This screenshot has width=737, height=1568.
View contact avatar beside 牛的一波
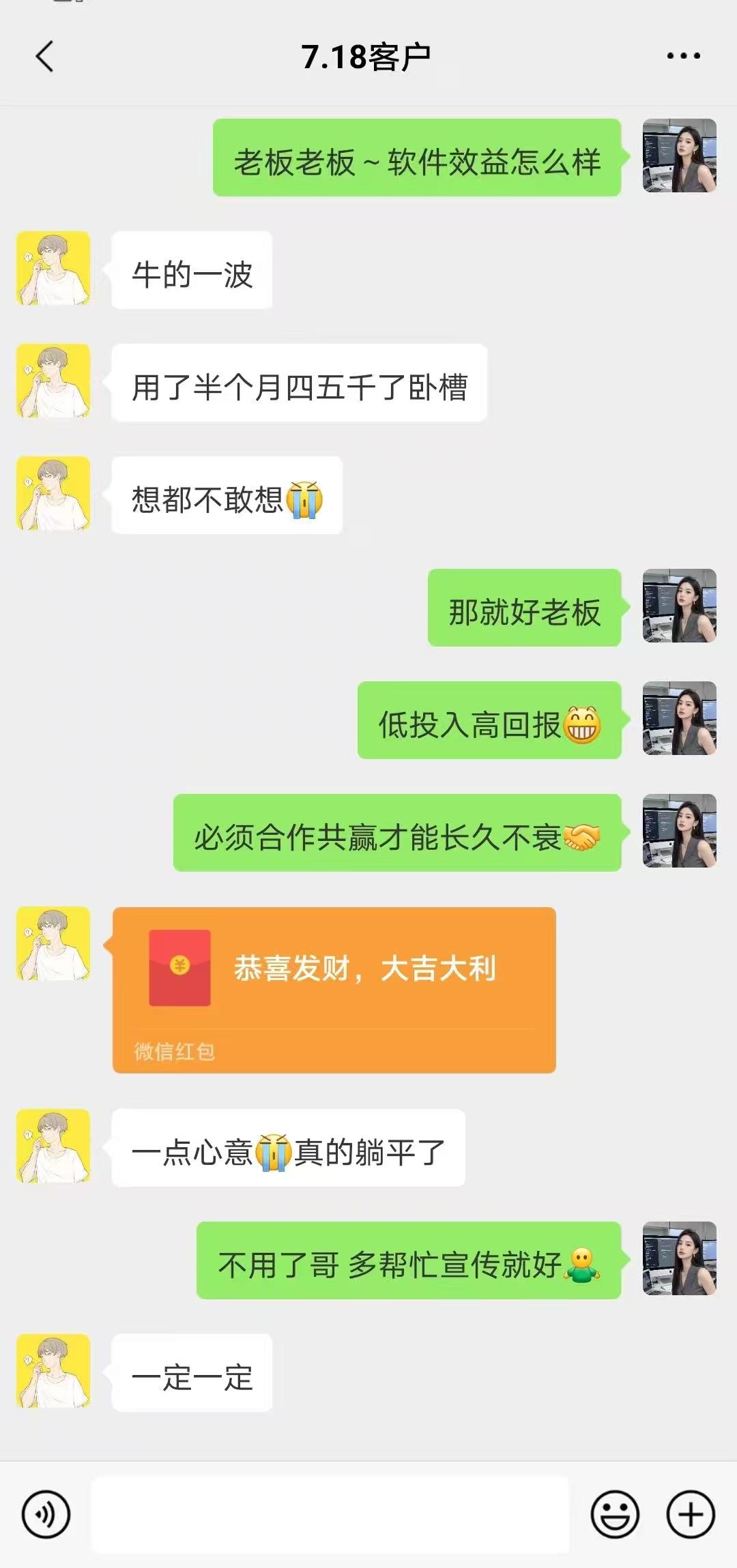point(53,268)
